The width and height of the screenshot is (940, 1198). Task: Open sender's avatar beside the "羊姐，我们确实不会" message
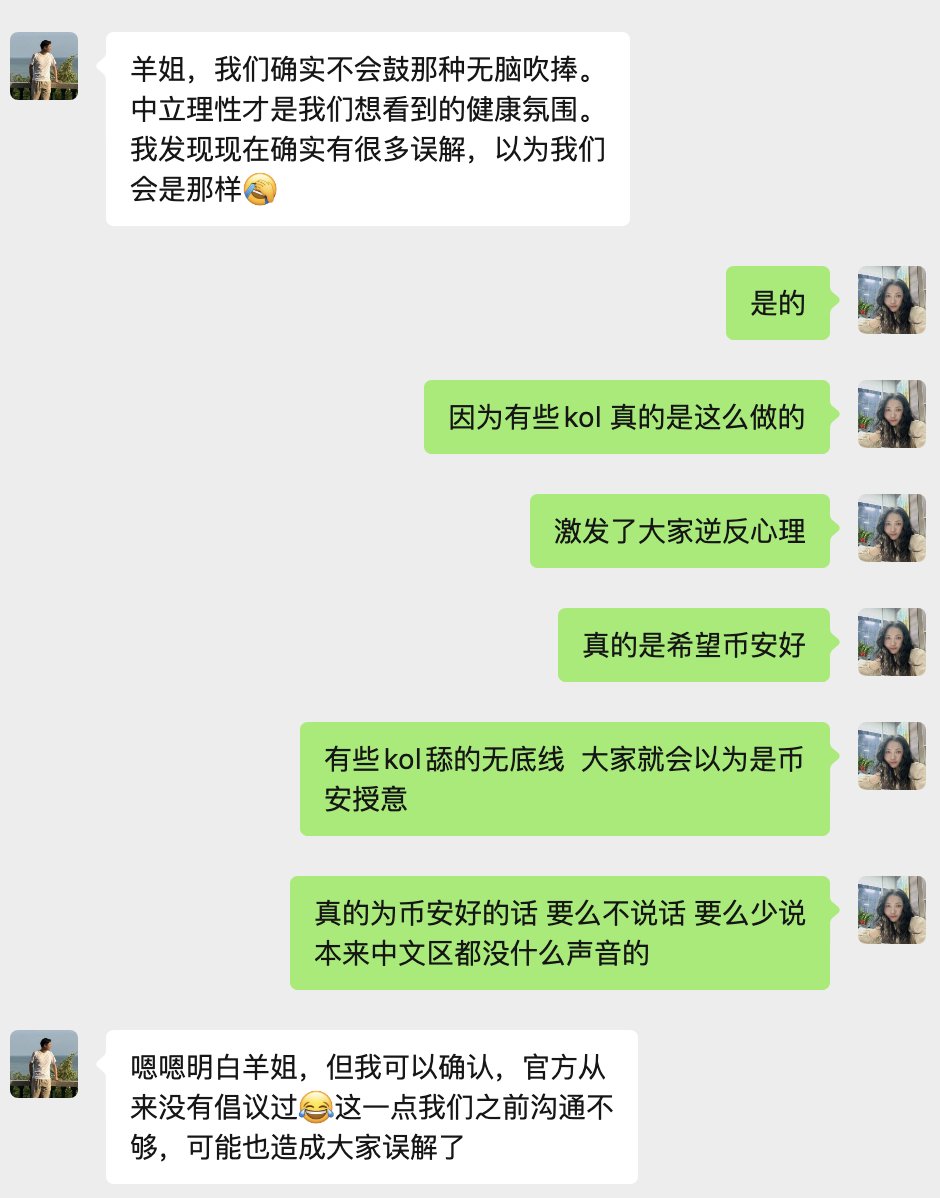coord(44,66)
